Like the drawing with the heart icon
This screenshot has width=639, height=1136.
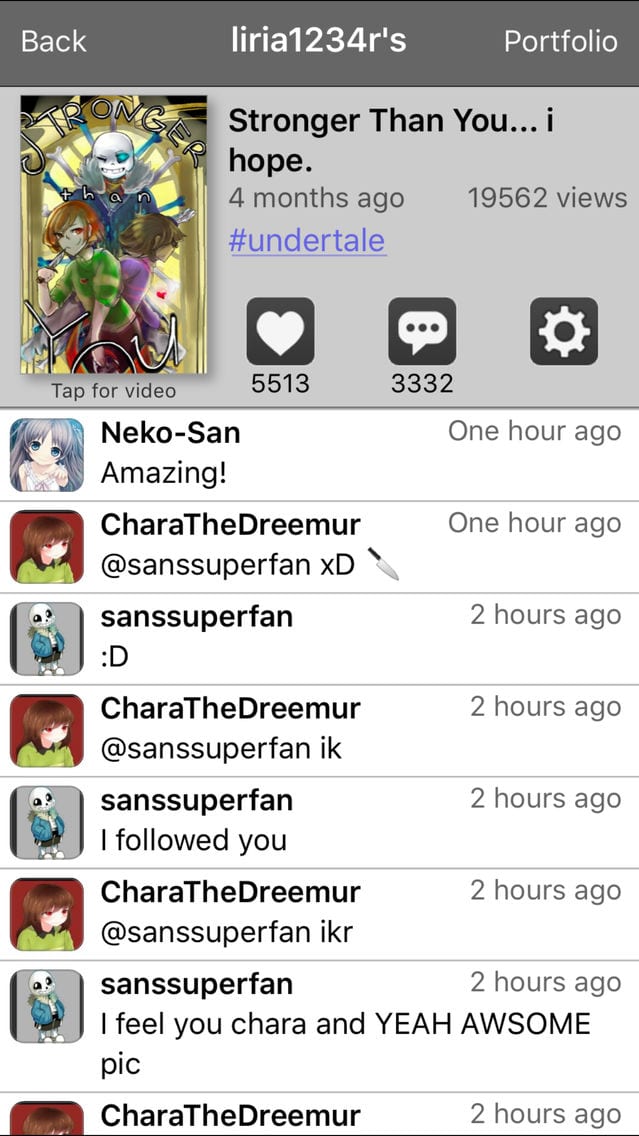click(x=280, y=331)
